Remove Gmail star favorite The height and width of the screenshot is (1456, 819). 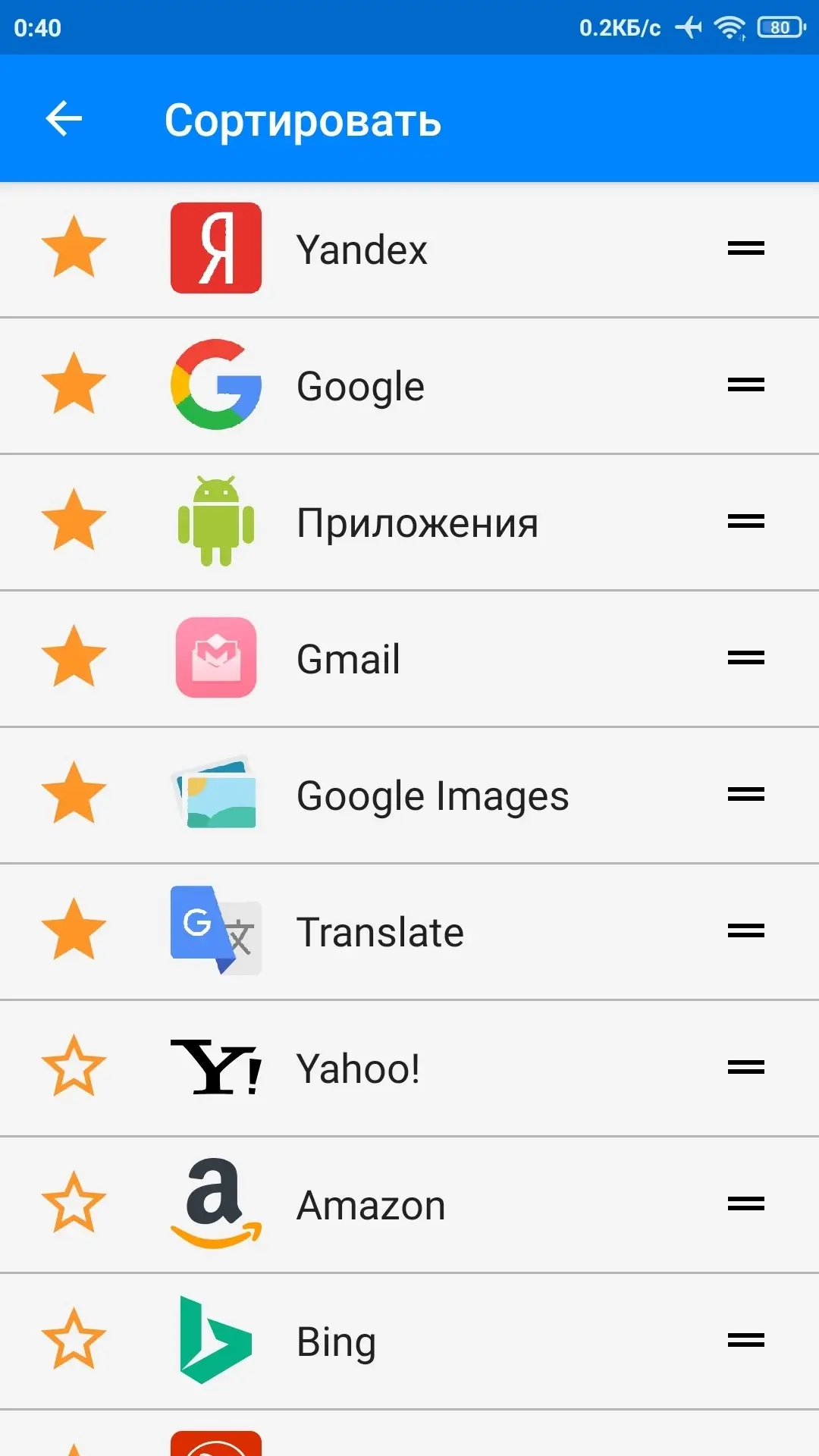[74, 657]
